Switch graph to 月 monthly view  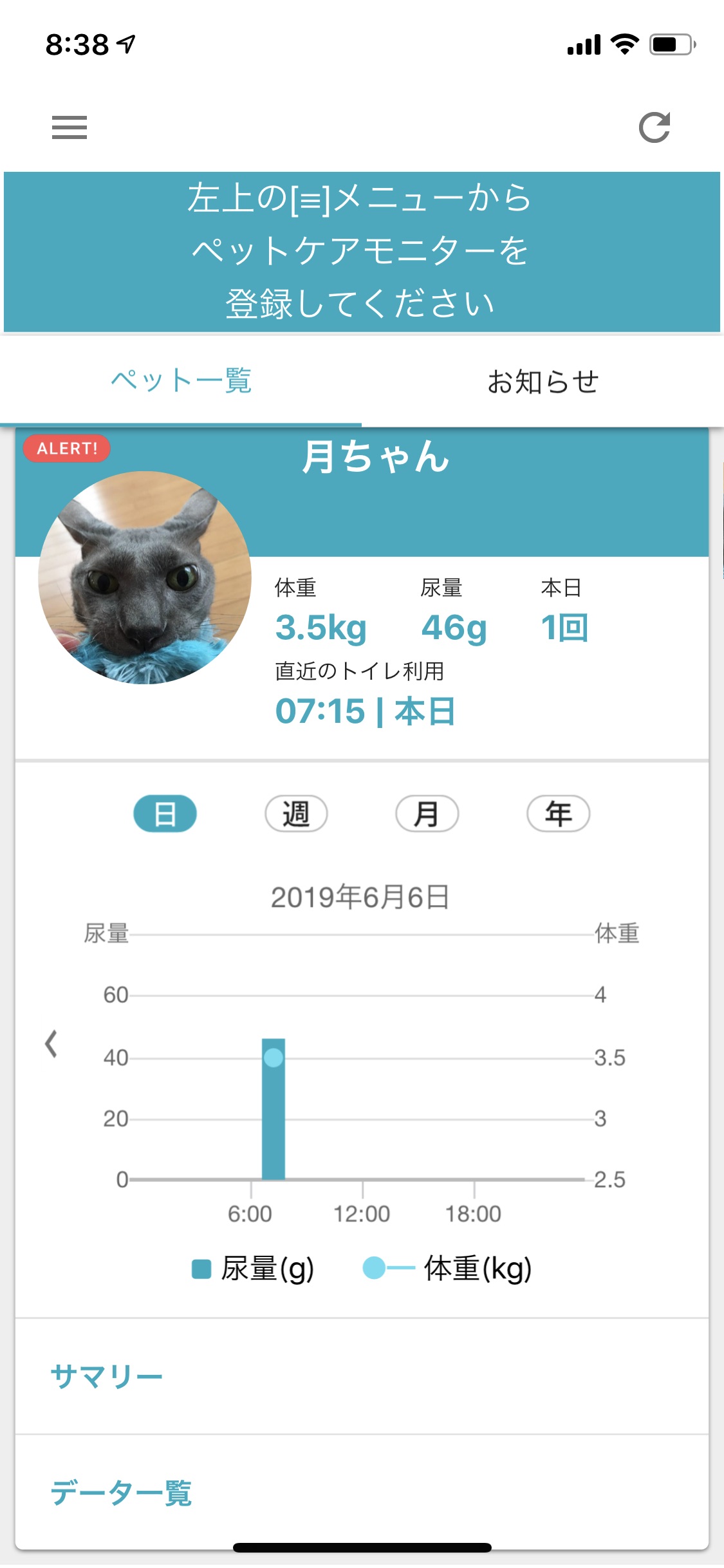pyautogui.click(x=427, y=814)
